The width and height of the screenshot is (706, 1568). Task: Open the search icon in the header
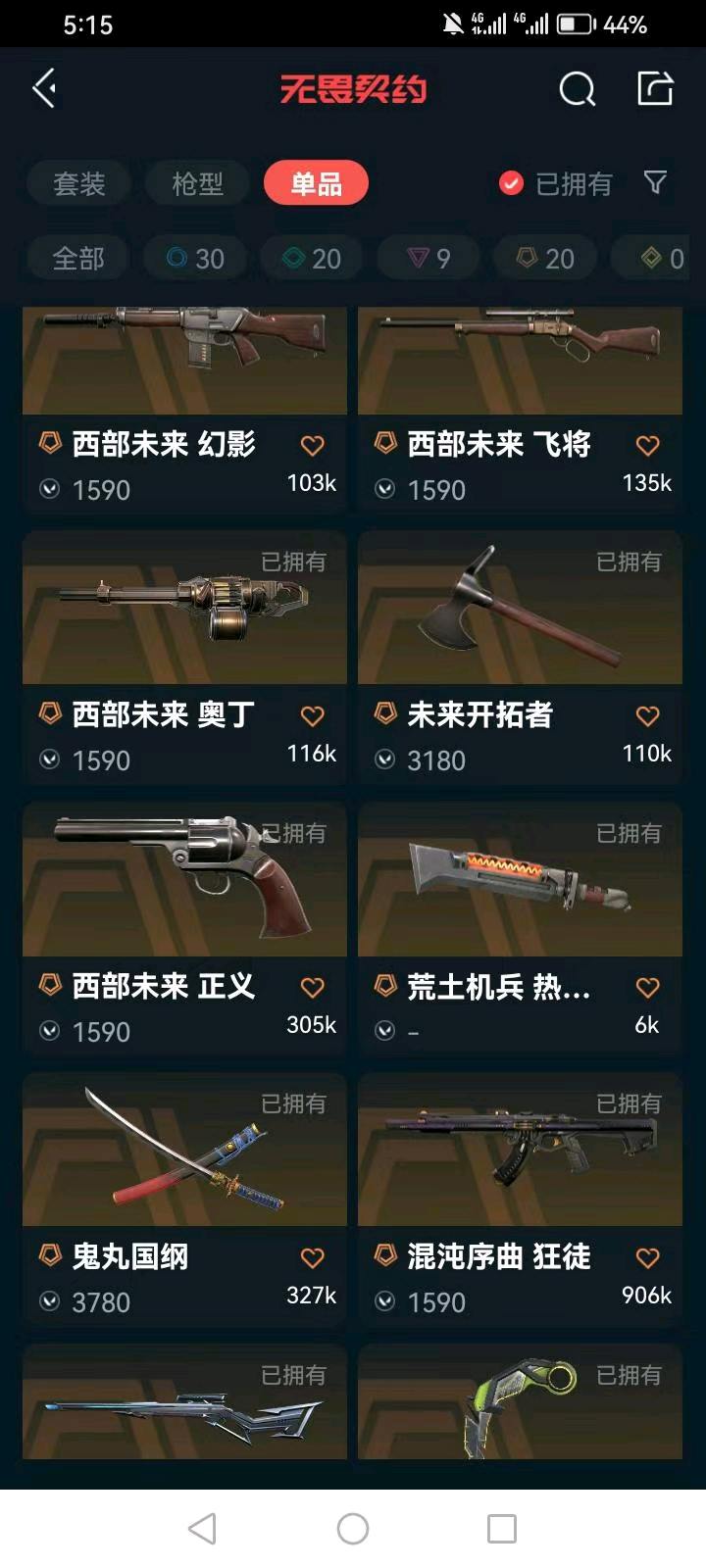(x=577, y=89)
